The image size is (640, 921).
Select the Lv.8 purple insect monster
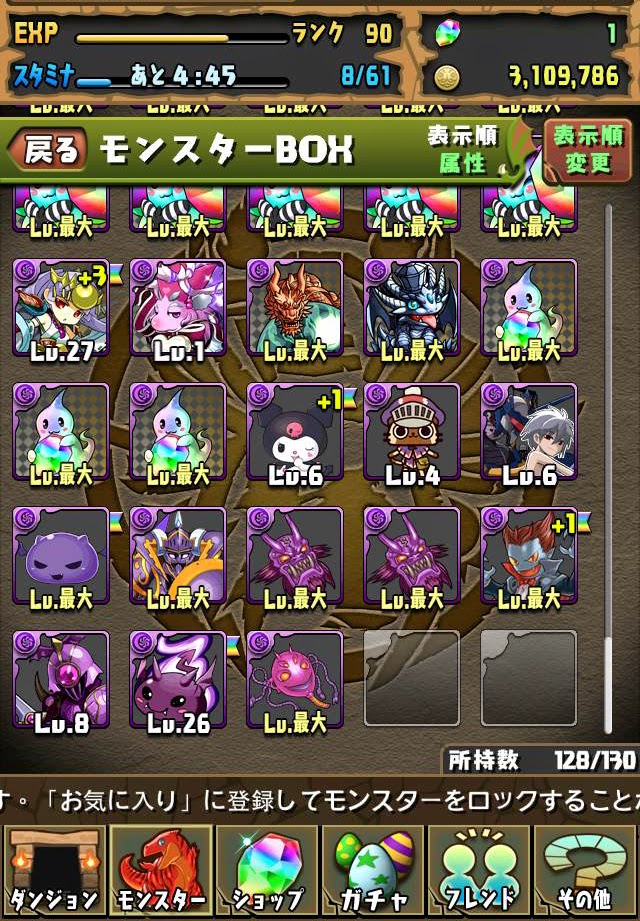61,679
